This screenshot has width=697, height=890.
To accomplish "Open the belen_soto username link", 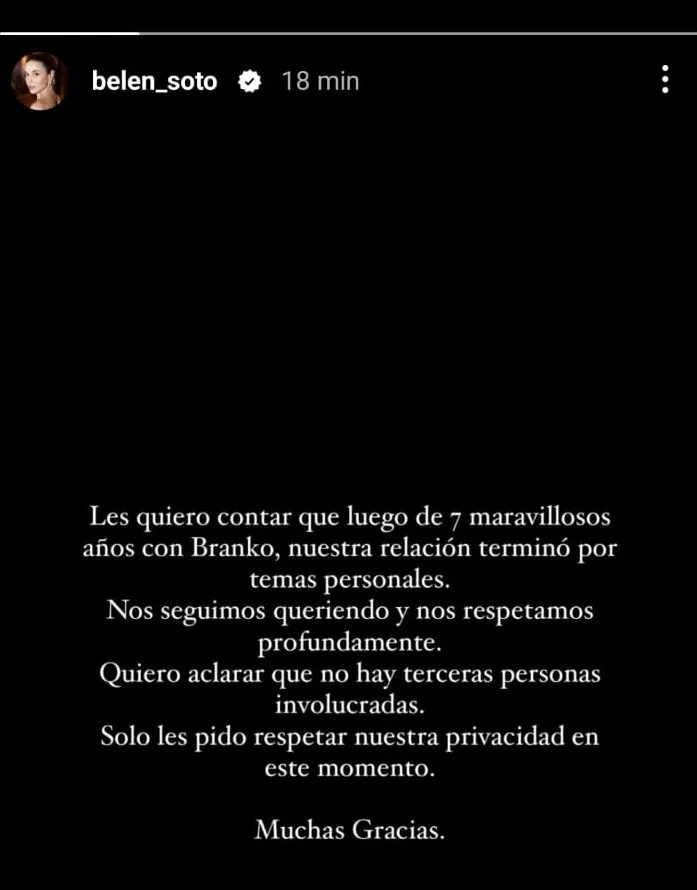I will [154, 82].
